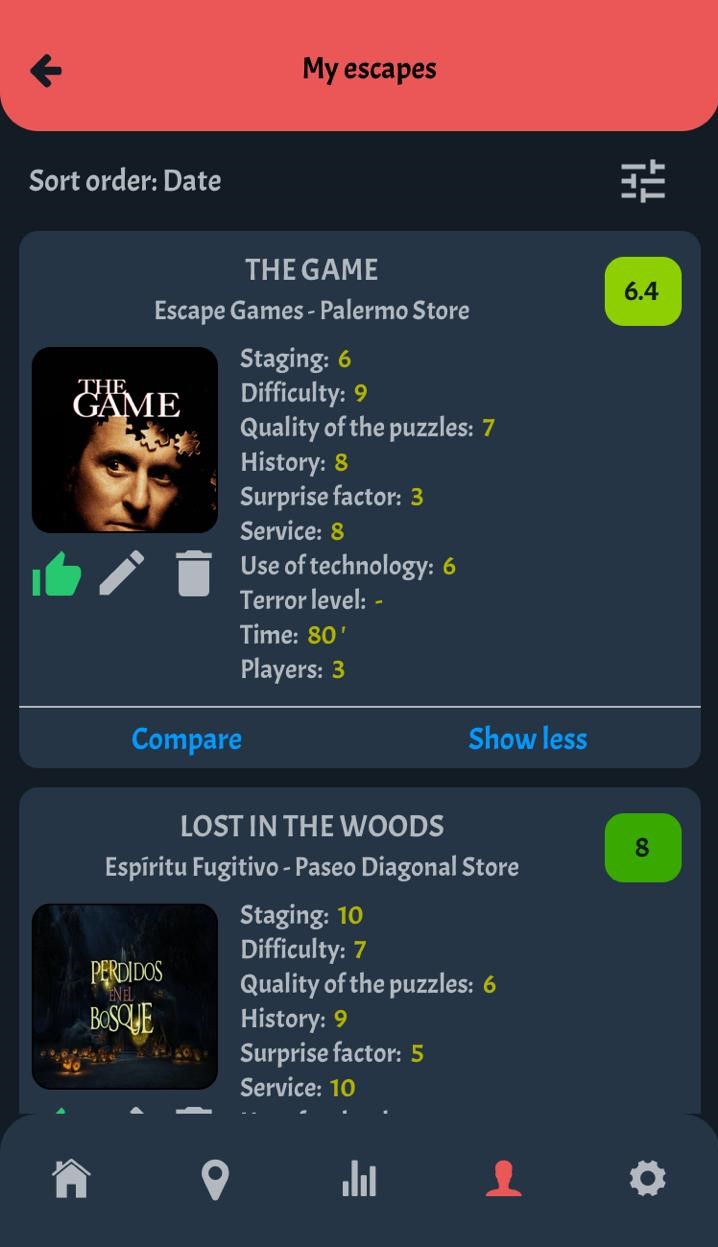This screenshot has height=1247, width=718.
Task: Collapse The Game details with Show less
Action: click(528, 739)
